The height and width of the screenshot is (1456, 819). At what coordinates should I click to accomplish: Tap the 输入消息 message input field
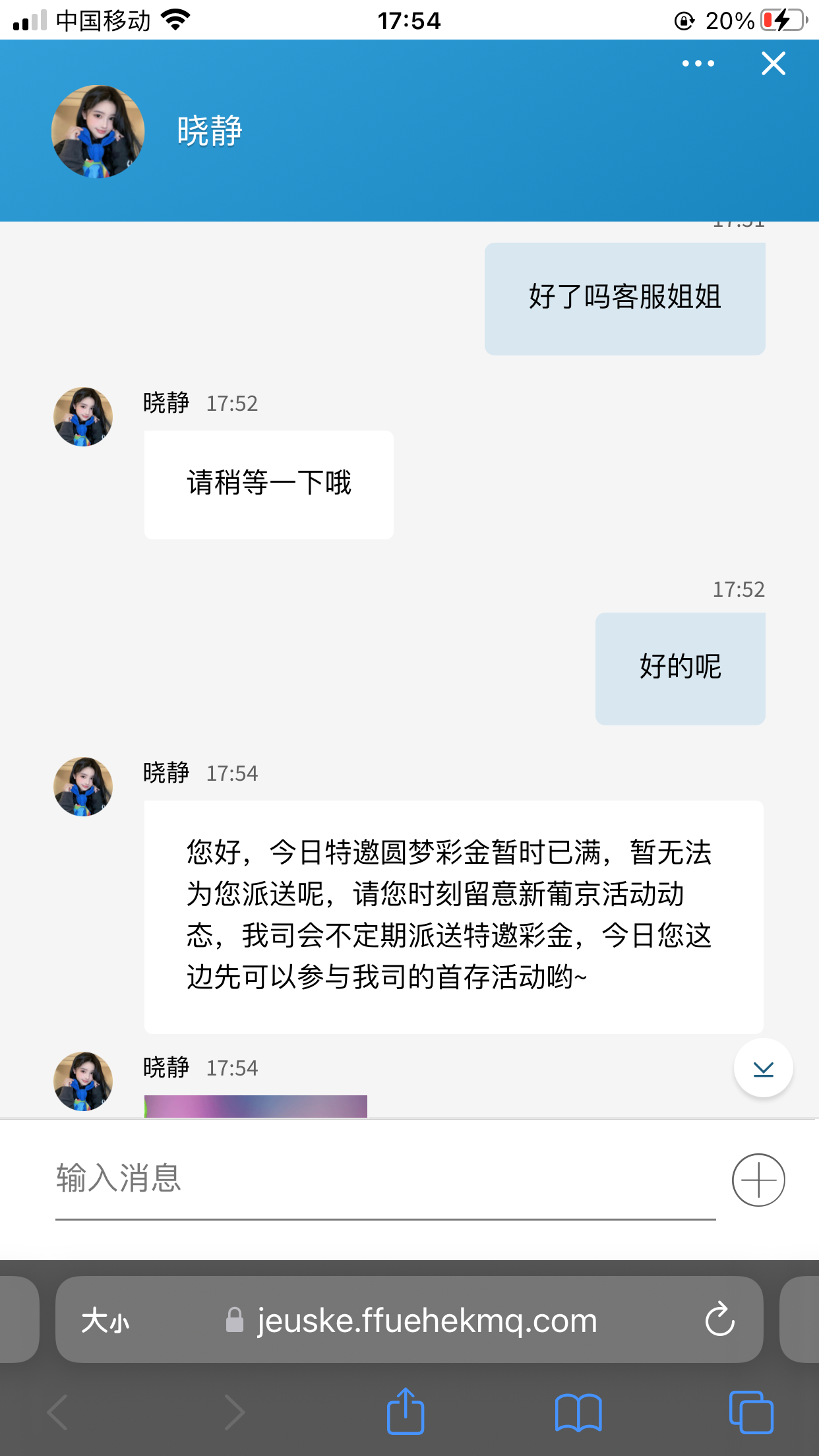(330, 1180)
